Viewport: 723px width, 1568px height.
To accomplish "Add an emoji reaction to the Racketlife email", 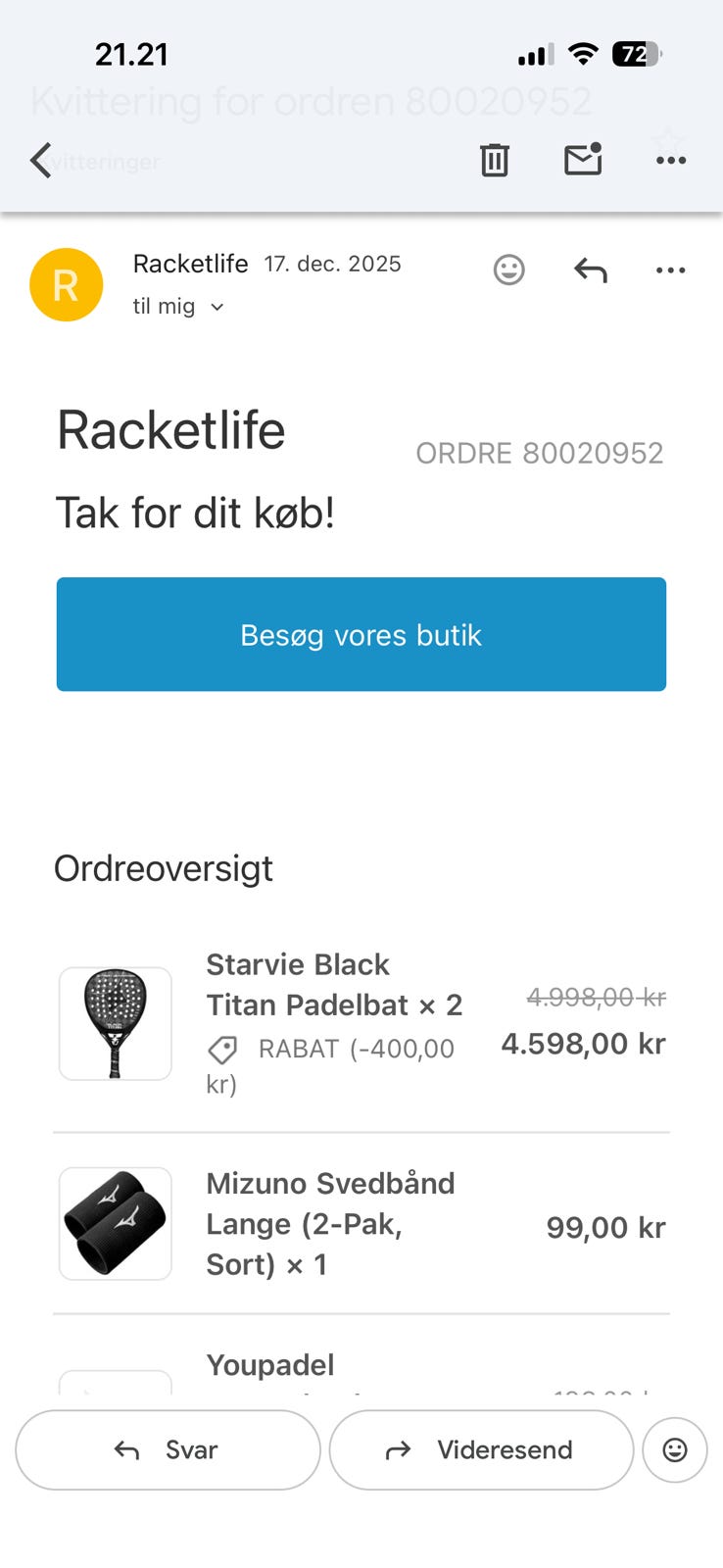I will coord(508,269).
